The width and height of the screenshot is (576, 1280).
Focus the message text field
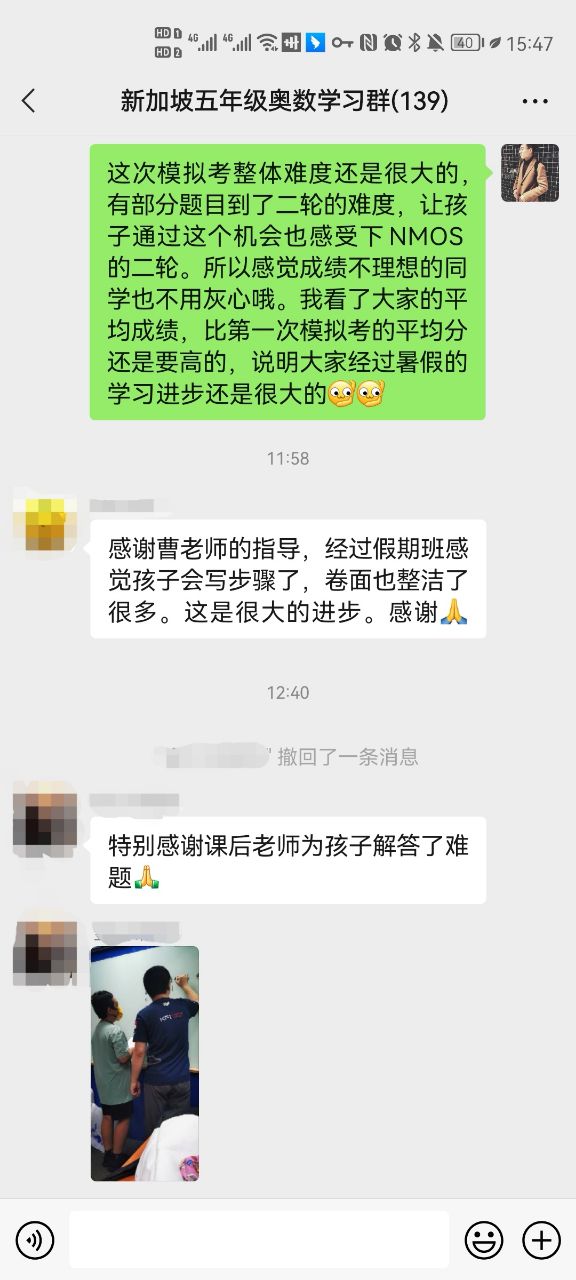259,1240
